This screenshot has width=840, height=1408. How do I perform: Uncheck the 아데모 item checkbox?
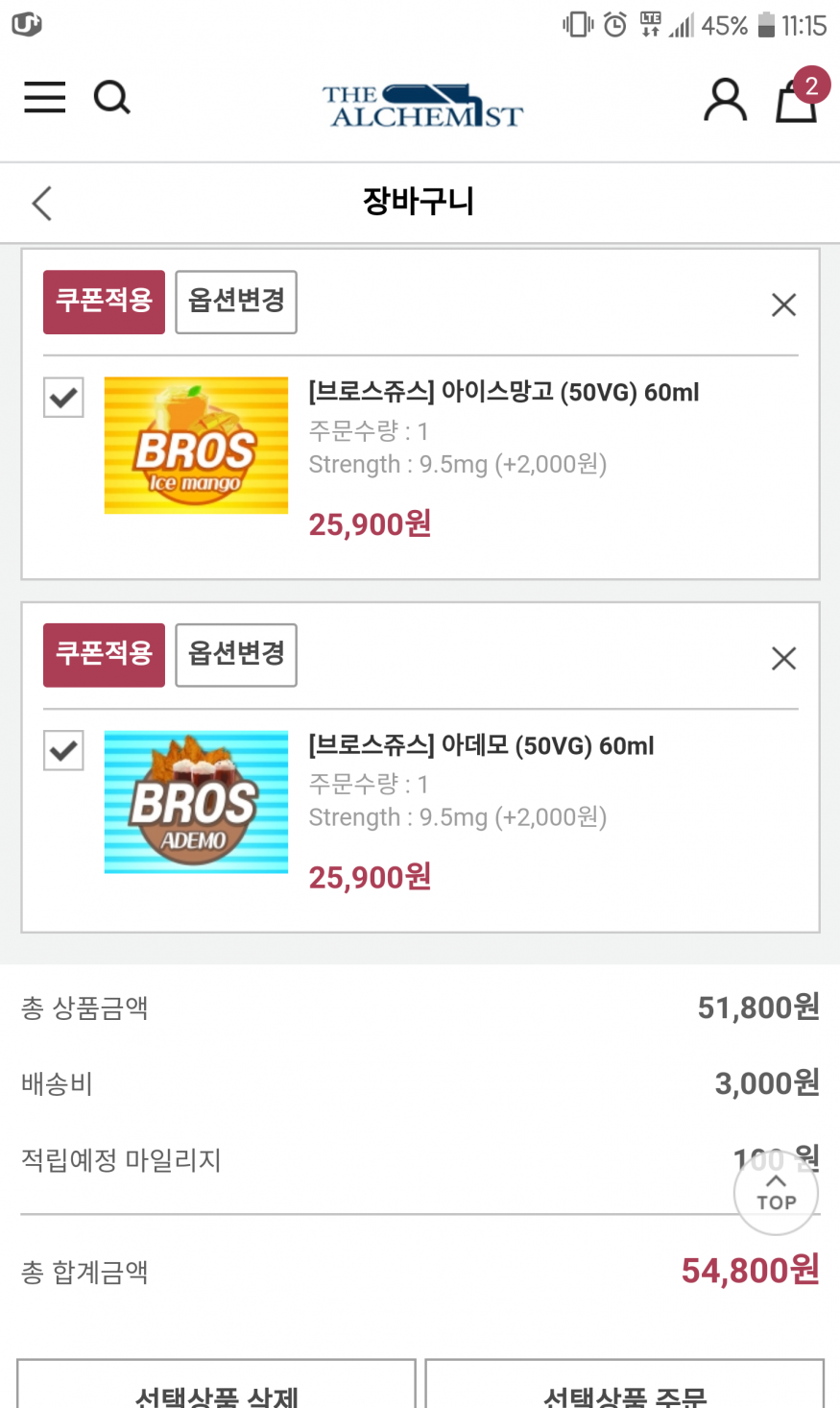click(63, 750)
